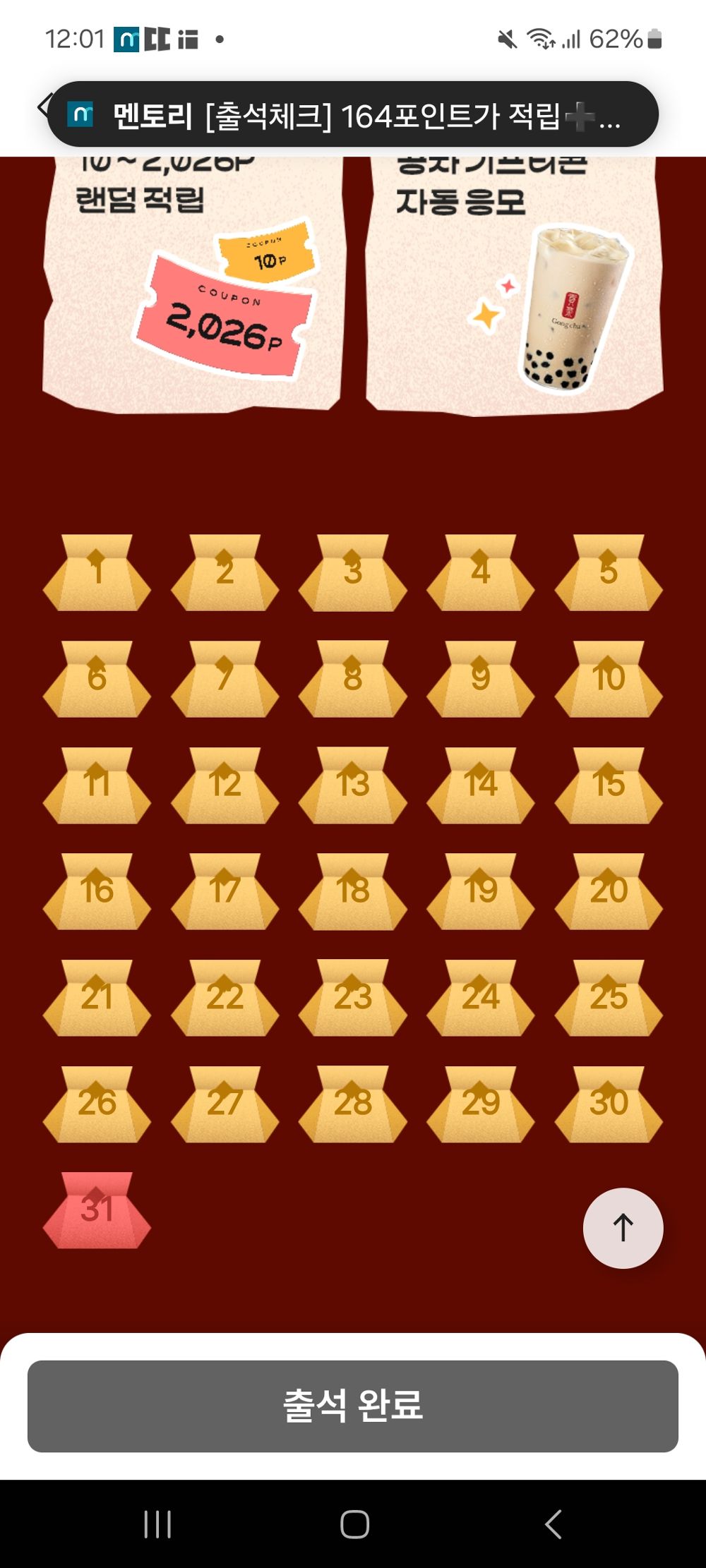This screenshot has width=706, height=1568.
Task: Tap the scroll-to-top arrow button
Action: 623,1228
